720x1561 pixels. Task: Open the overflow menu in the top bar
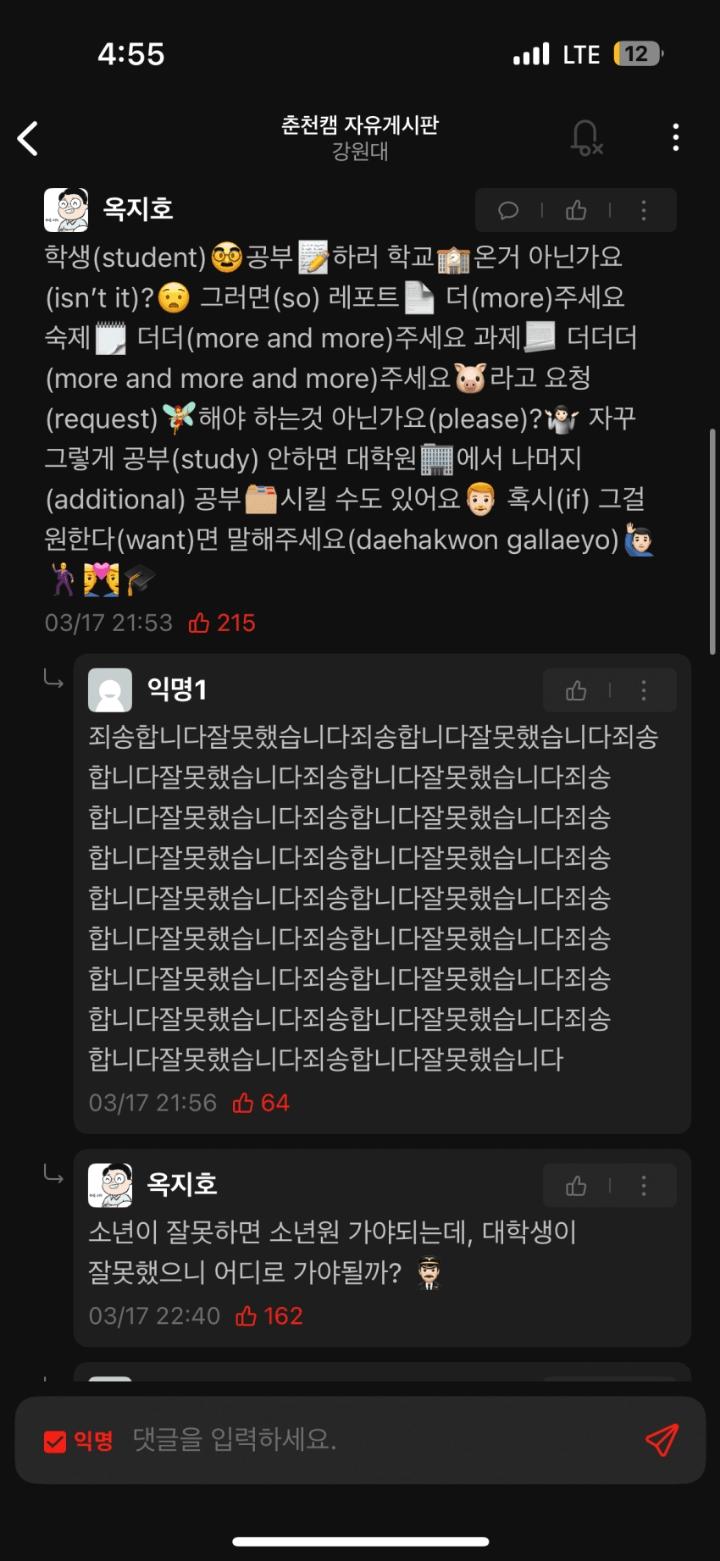676,138
